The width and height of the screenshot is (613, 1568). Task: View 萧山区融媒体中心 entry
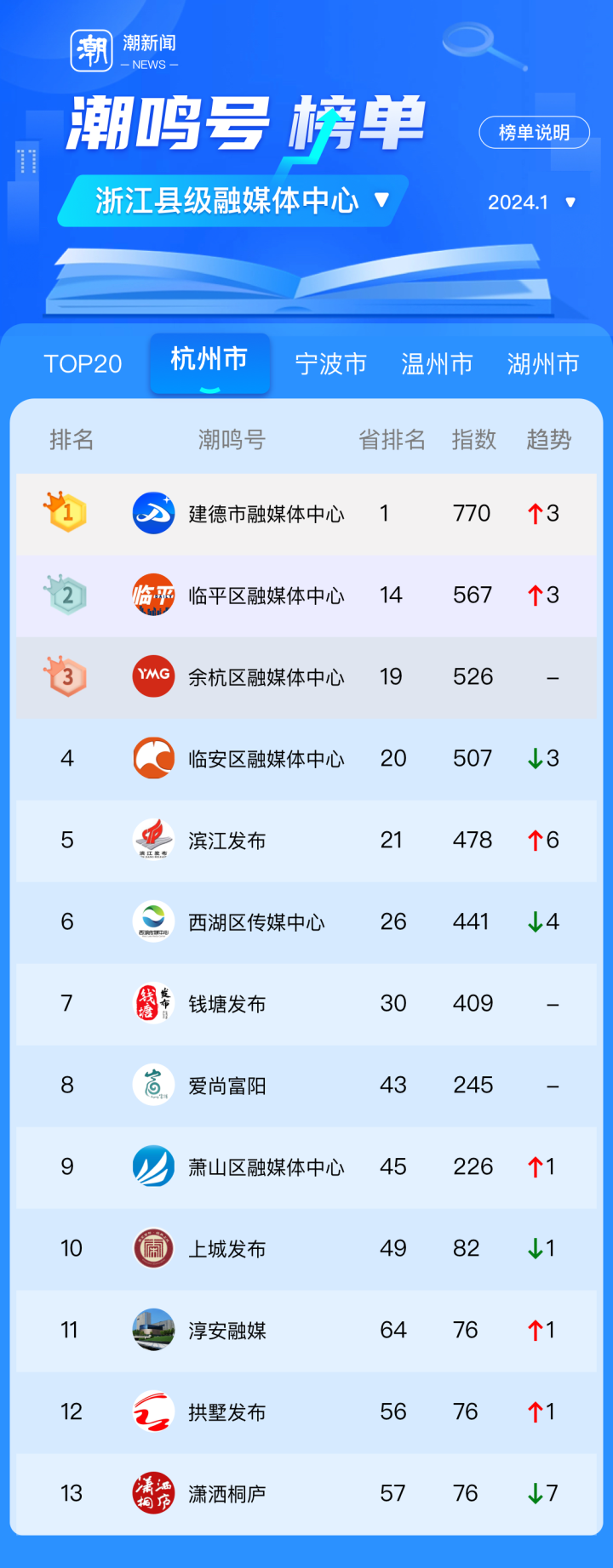(x=266, y=1167)
